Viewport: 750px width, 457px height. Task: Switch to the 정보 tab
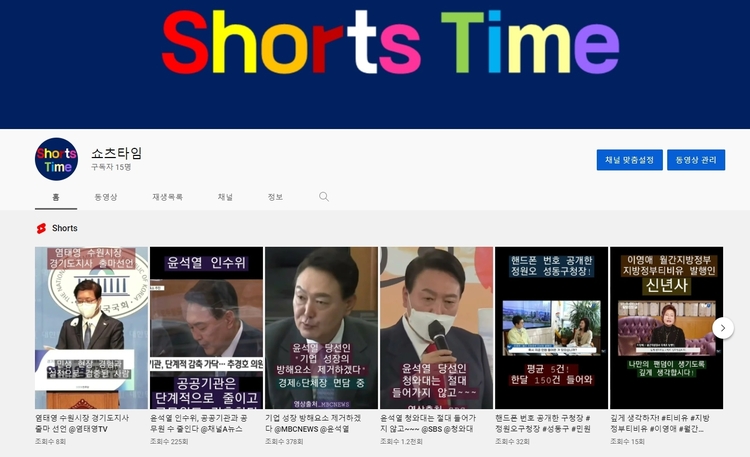(275, 197)
